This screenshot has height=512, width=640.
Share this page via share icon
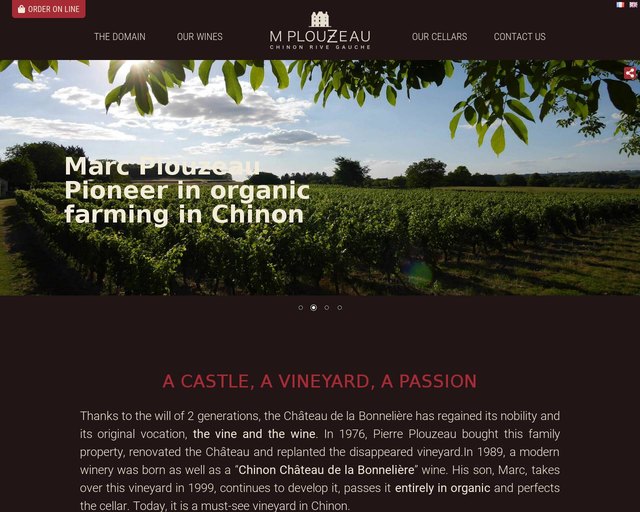pyautogui.click(x=629, y=73)
